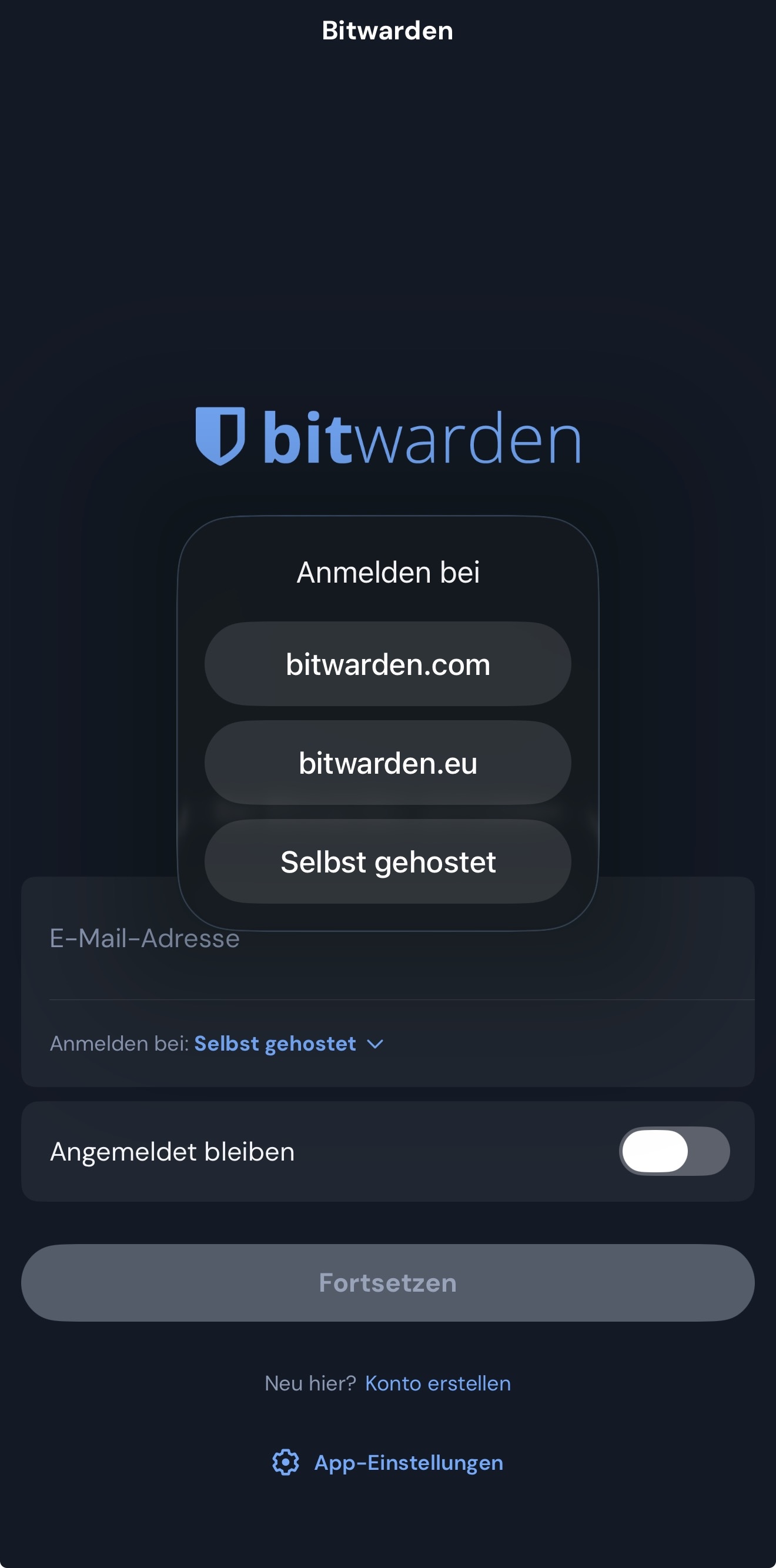This screenshot has width=776, height=1568.
Task: Tap the Fortsetzen button
Action: coord(387,1282)
